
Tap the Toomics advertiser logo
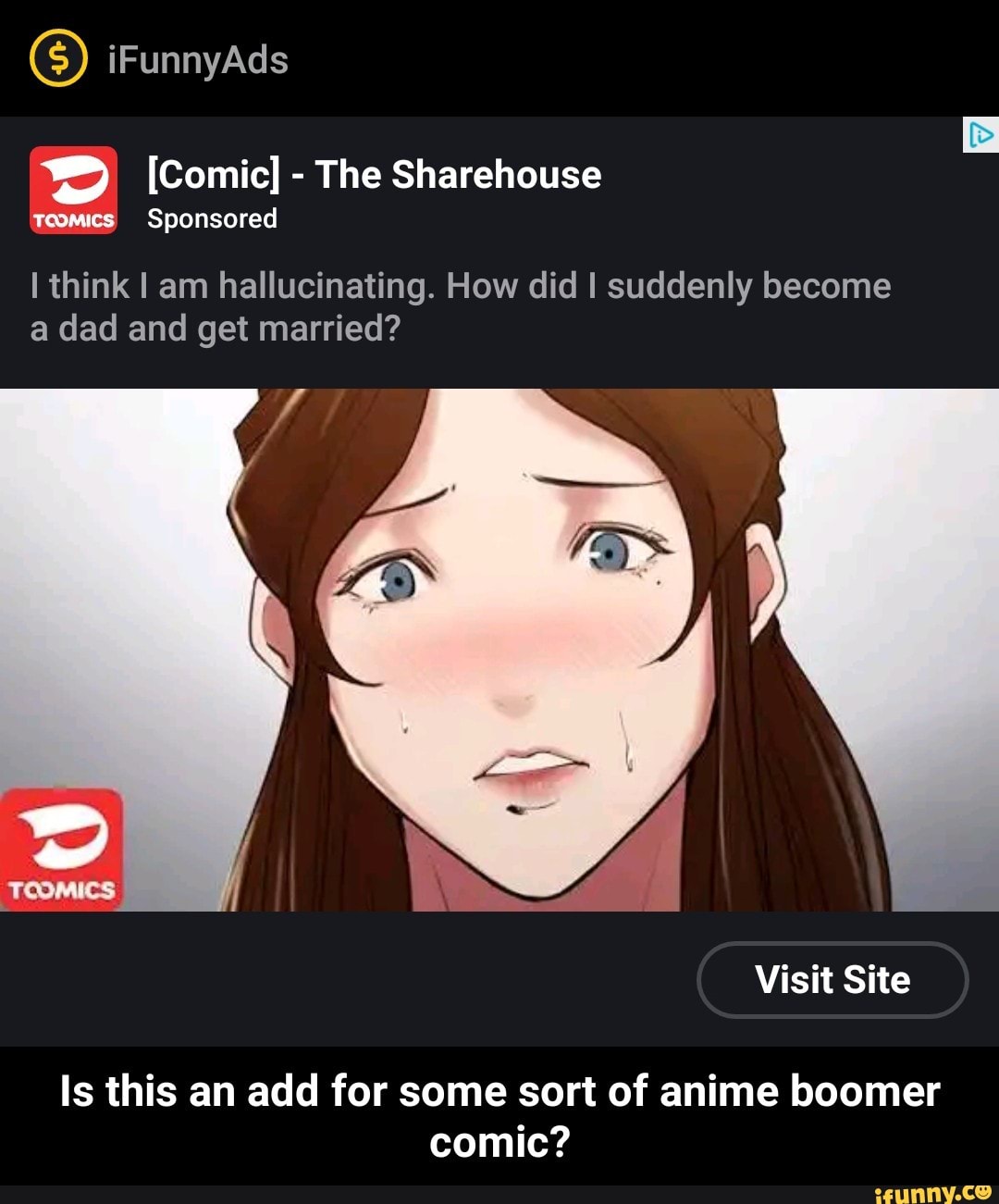coord(74,190)
